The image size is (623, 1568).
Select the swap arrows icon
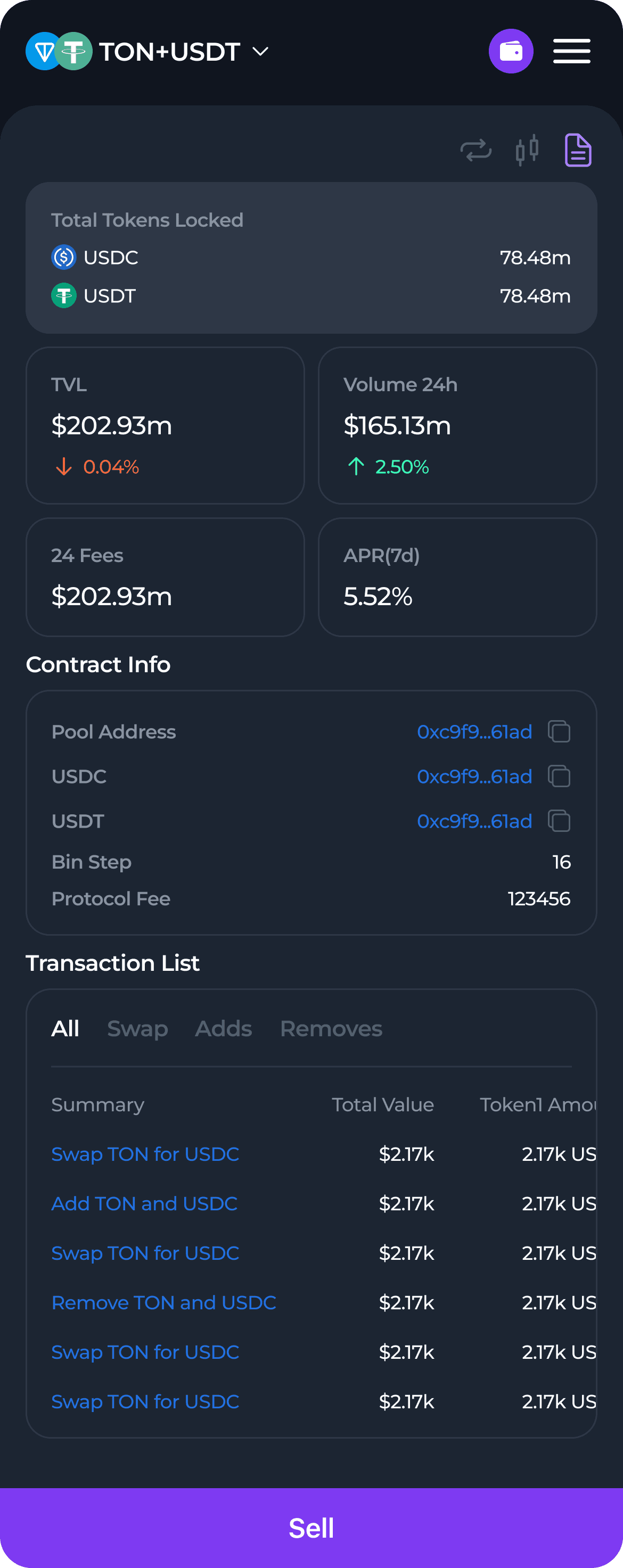[476, 150]
